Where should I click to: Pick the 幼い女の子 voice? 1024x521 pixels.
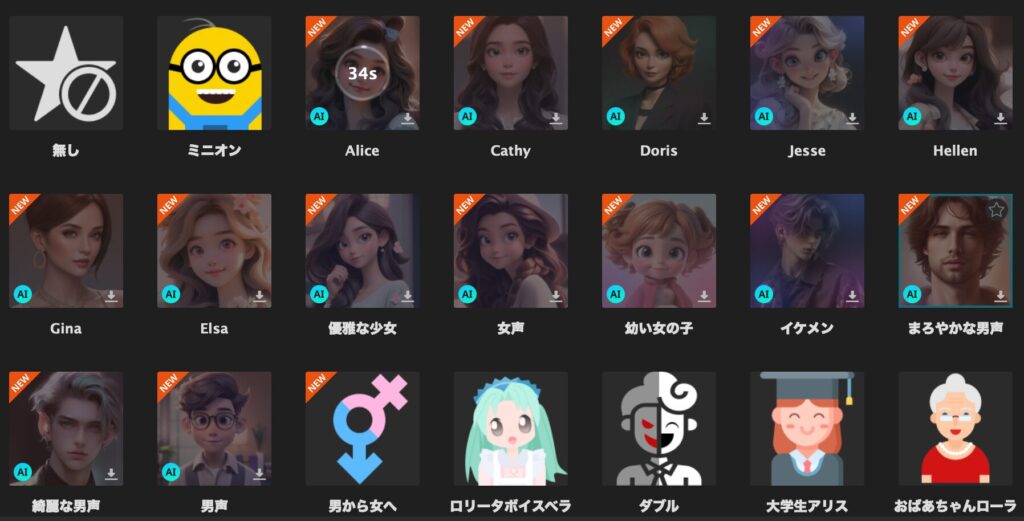click(x=658, y=251)
